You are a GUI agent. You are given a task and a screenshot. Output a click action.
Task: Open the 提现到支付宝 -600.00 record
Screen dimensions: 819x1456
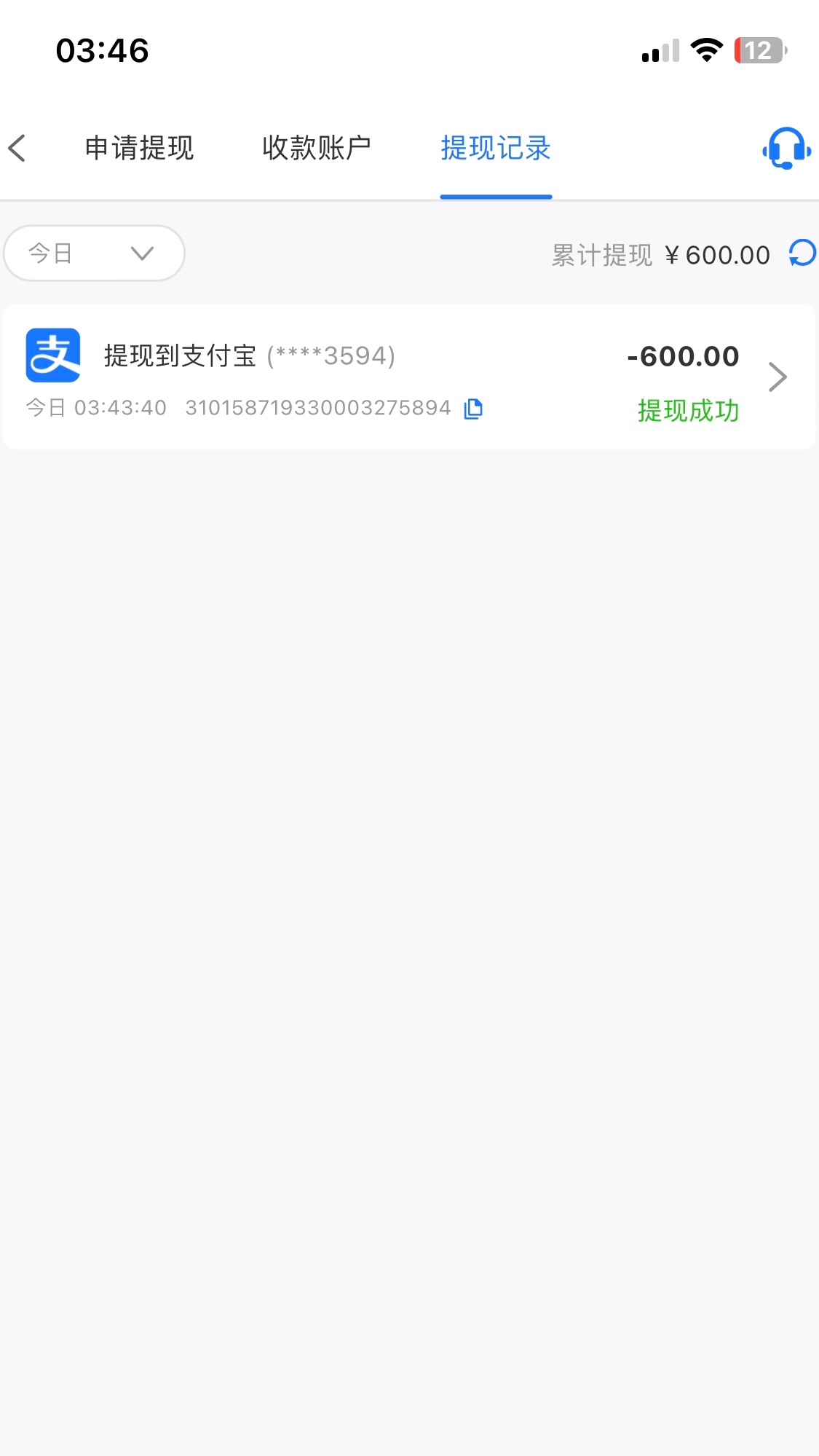point(409,377)
